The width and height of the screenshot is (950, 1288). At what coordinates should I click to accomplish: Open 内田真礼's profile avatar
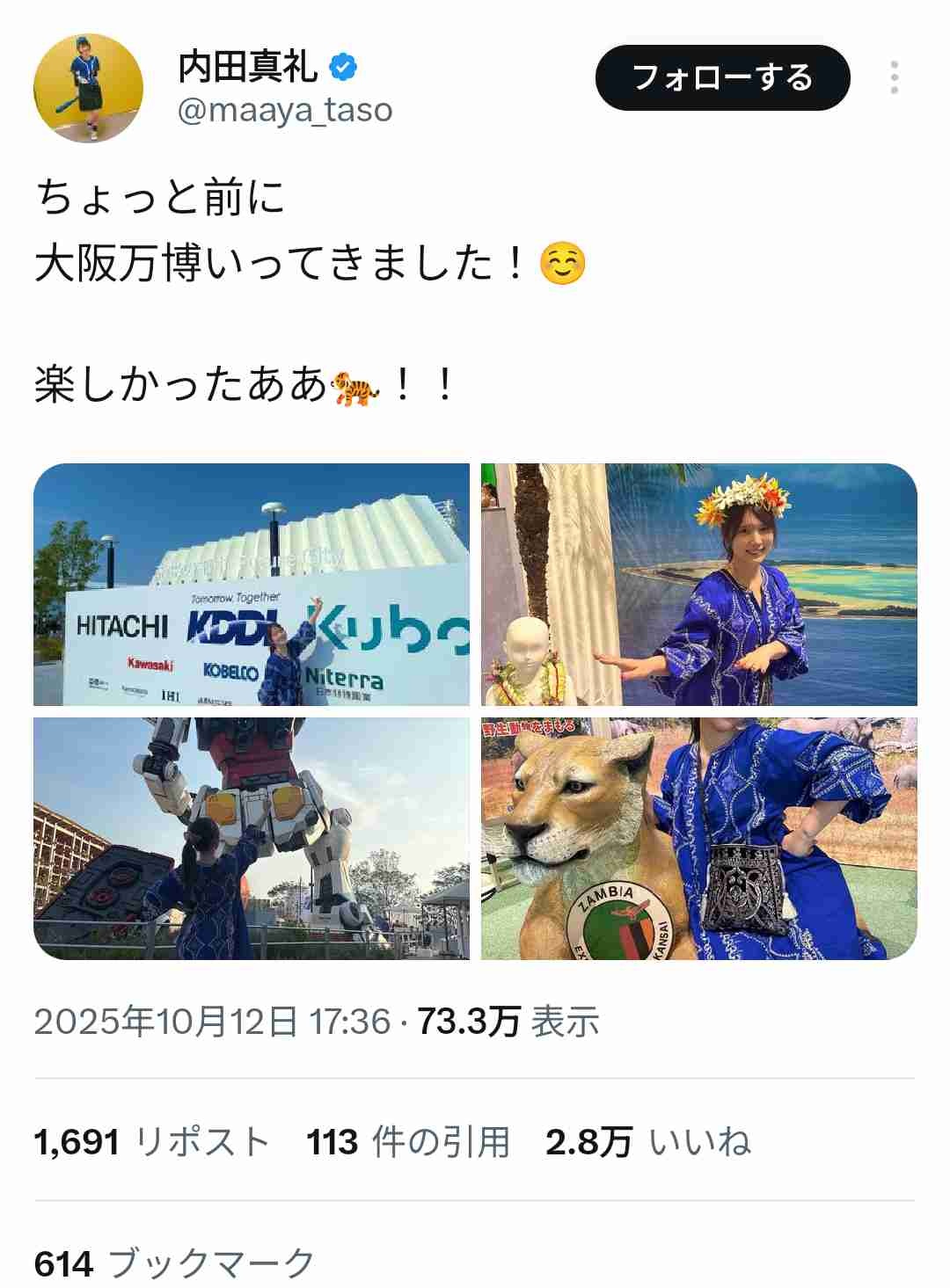pos(88,88)
